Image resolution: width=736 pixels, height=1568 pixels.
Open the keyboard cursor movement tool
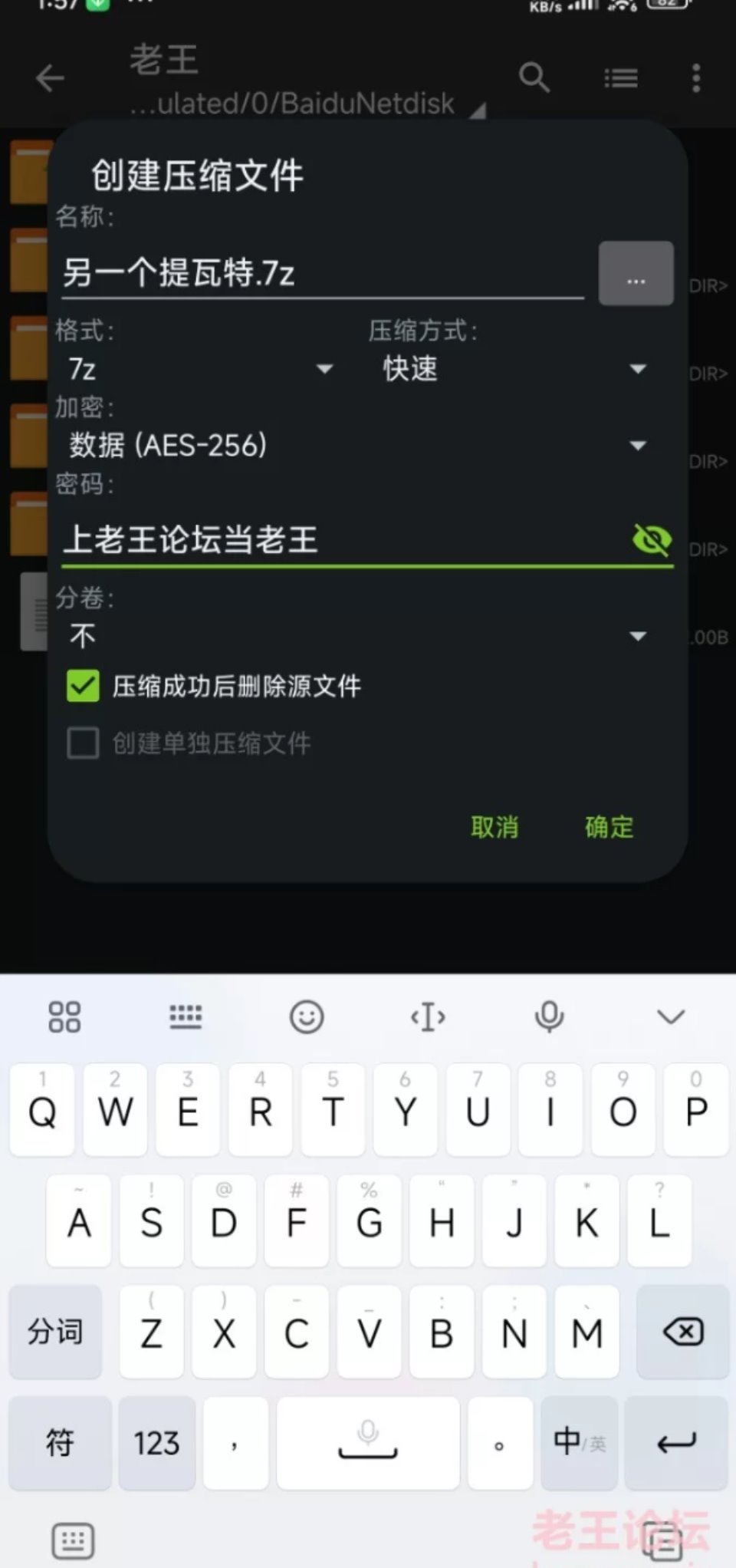click(428, 1017)
